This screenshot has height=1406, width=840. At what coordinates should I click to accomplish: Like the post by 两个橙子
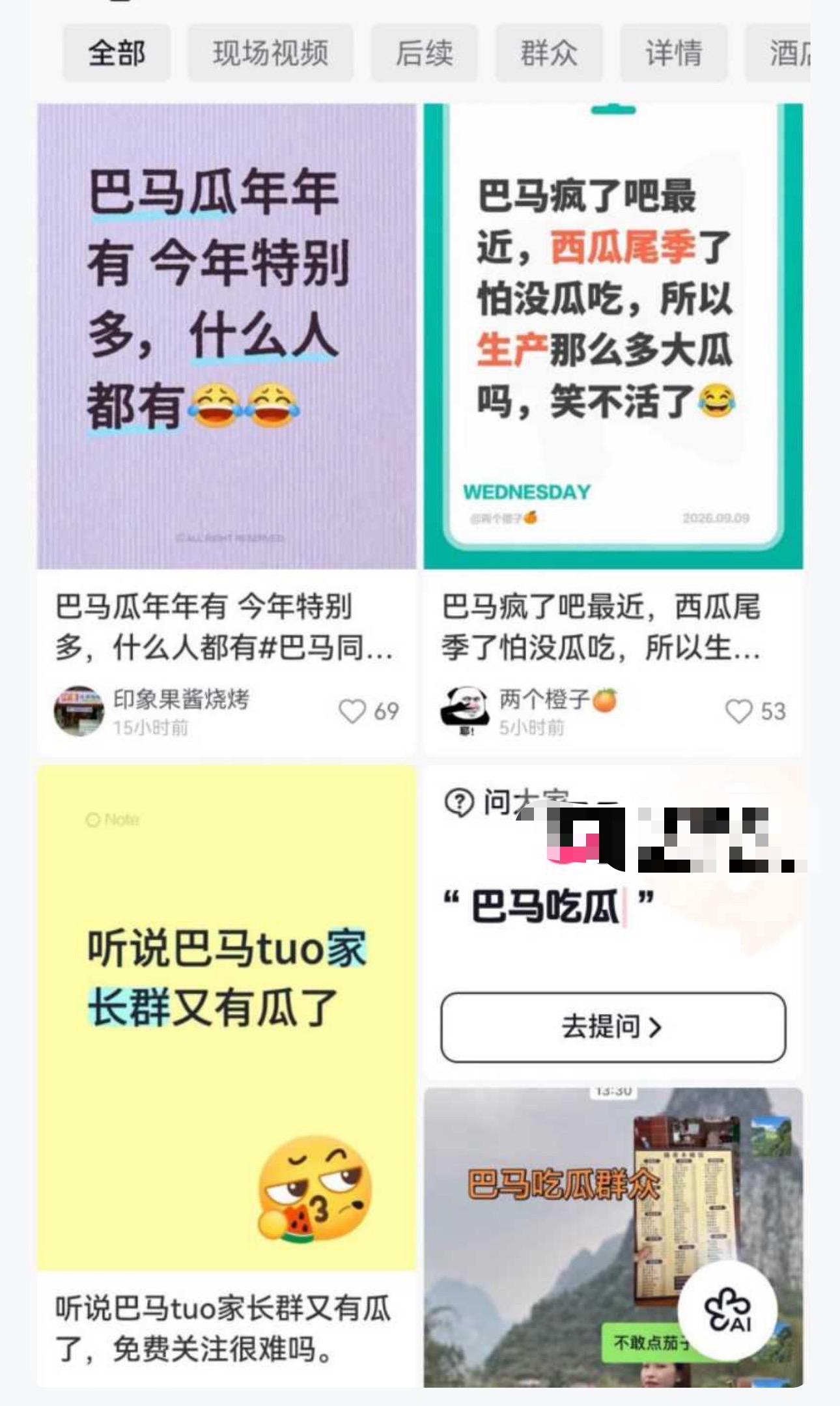coord(755,711)
